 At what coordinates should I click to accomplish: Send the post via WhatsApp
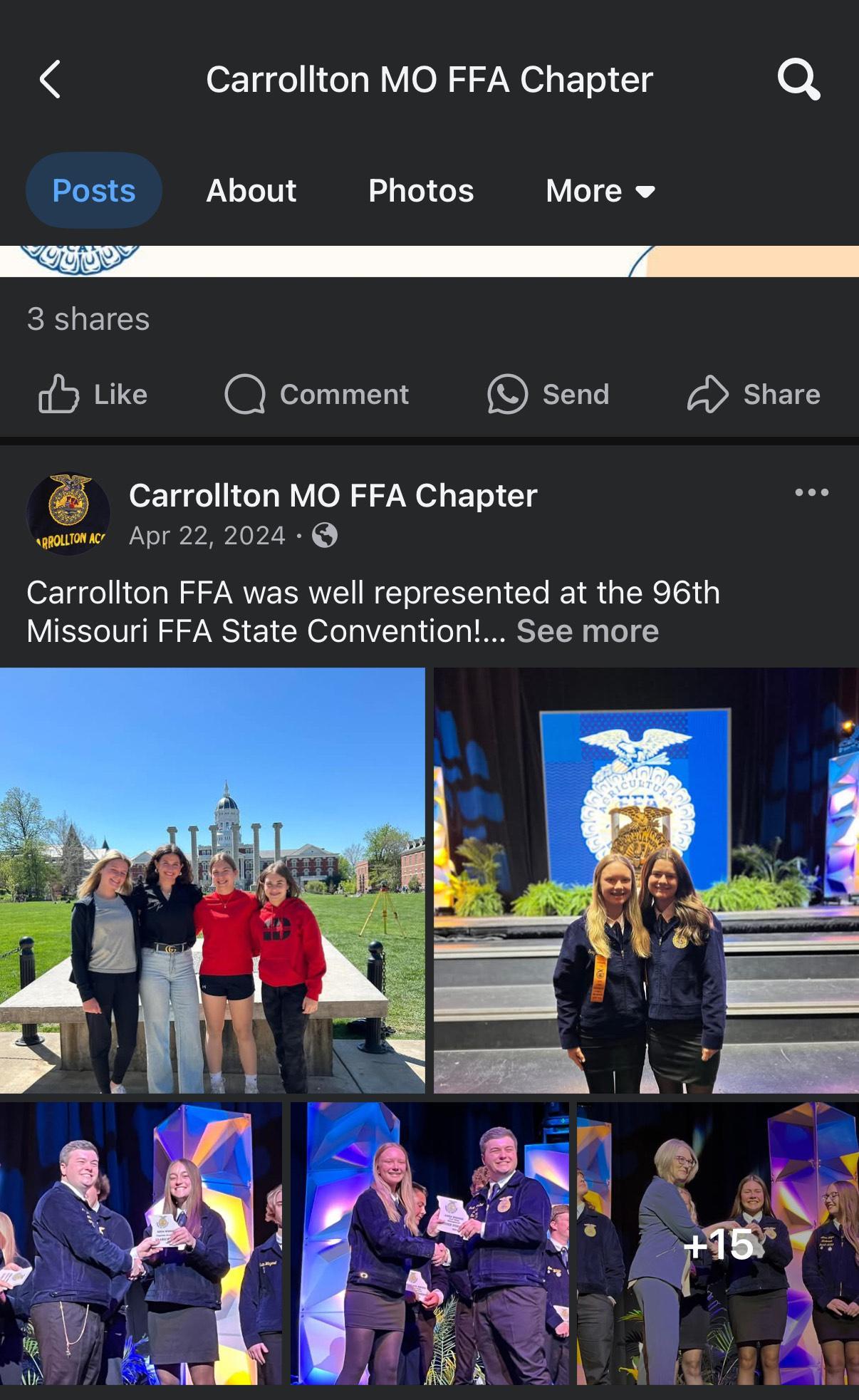pos(548,394)
